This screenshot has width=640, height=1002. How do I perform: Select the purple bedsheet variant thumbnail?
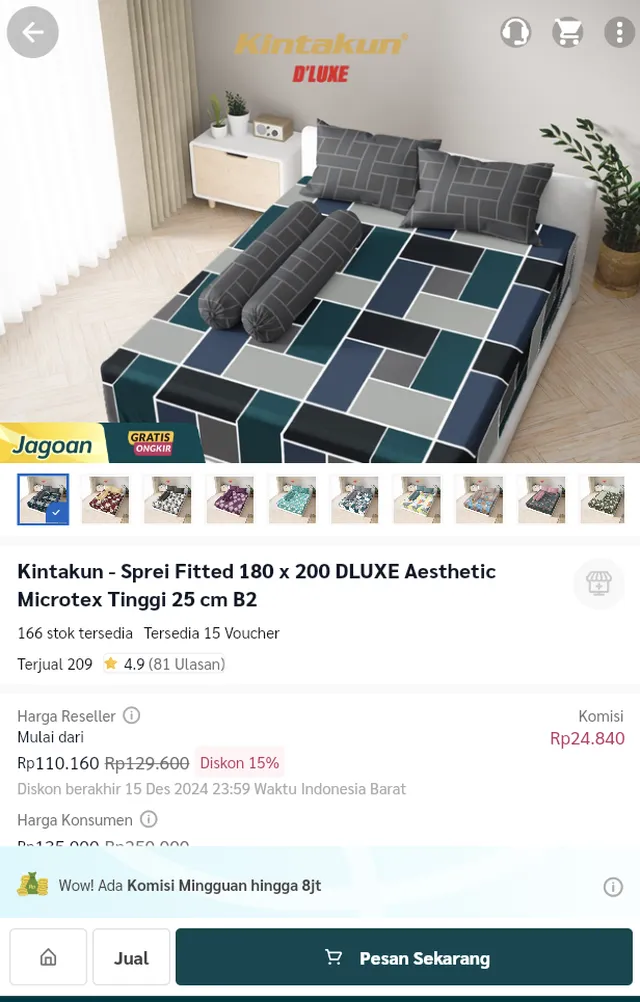coord(230,499)
